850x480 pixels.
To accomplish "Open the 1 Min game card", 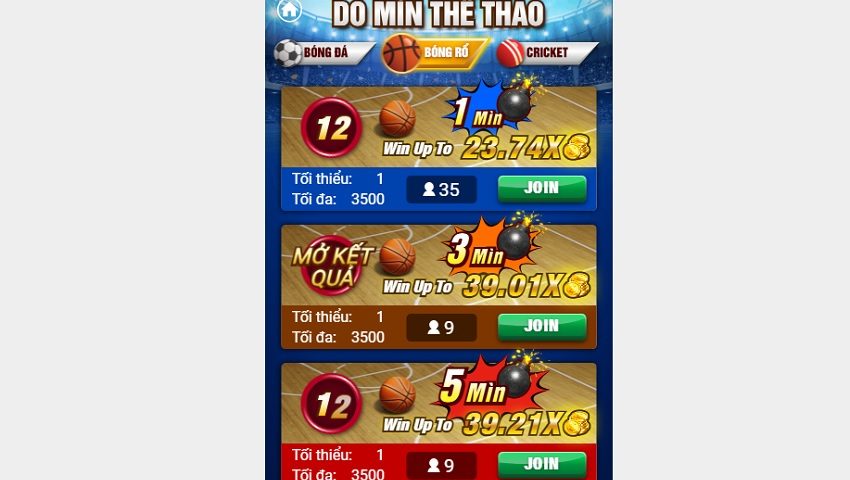I will tap(438, 127).
